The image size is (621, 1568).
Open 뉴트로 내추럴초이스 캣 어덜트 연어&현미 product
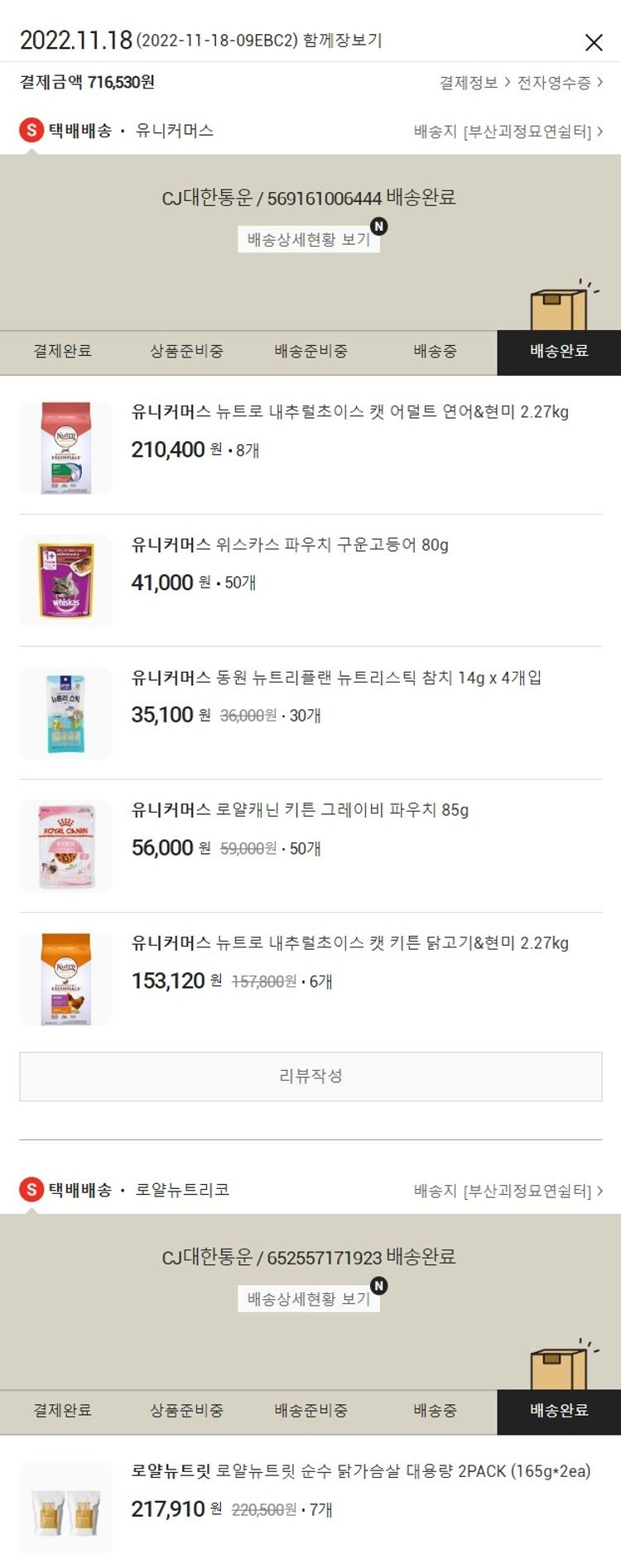pos(349,412)
